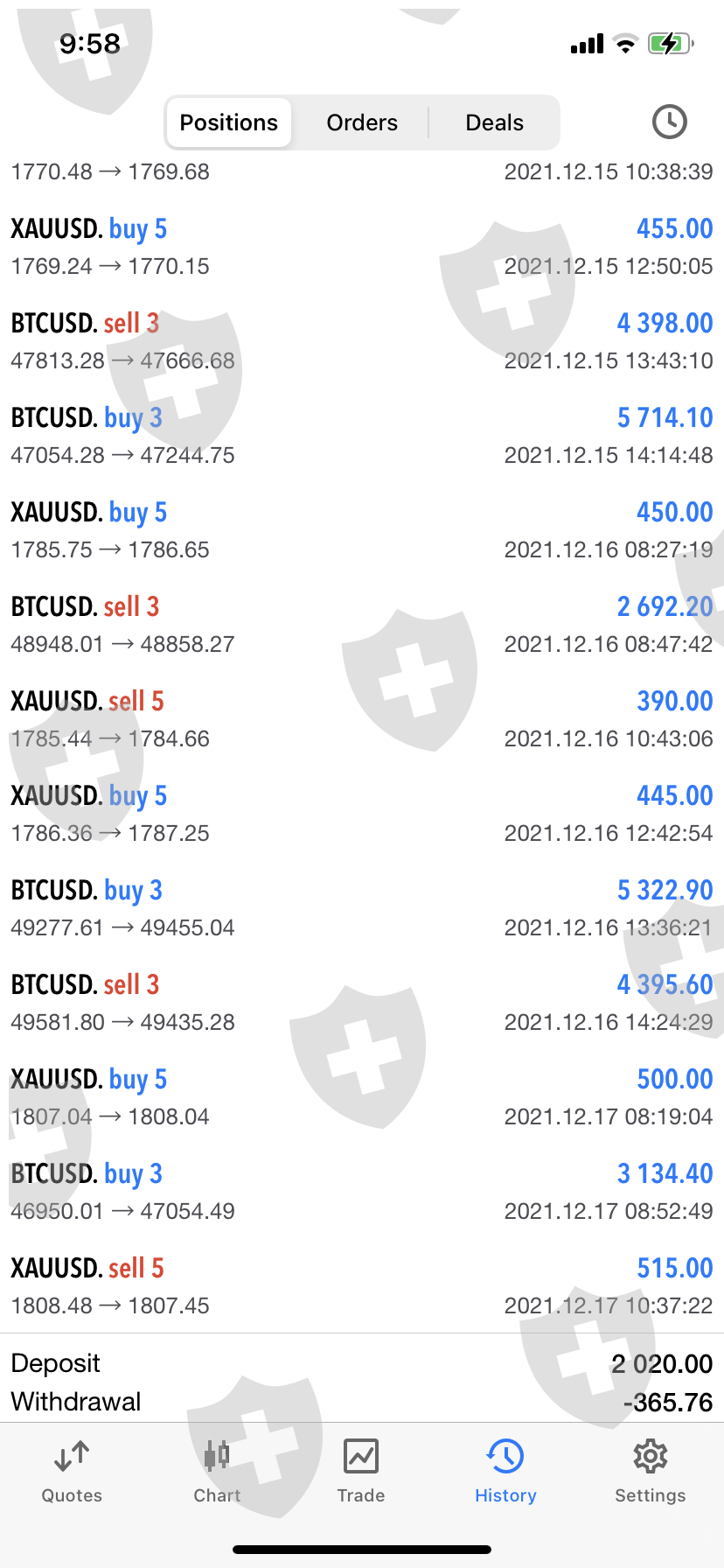Viewport: 724px width, 1568px height.
Task: Open the Settings tab
Action: (650, 1472)
